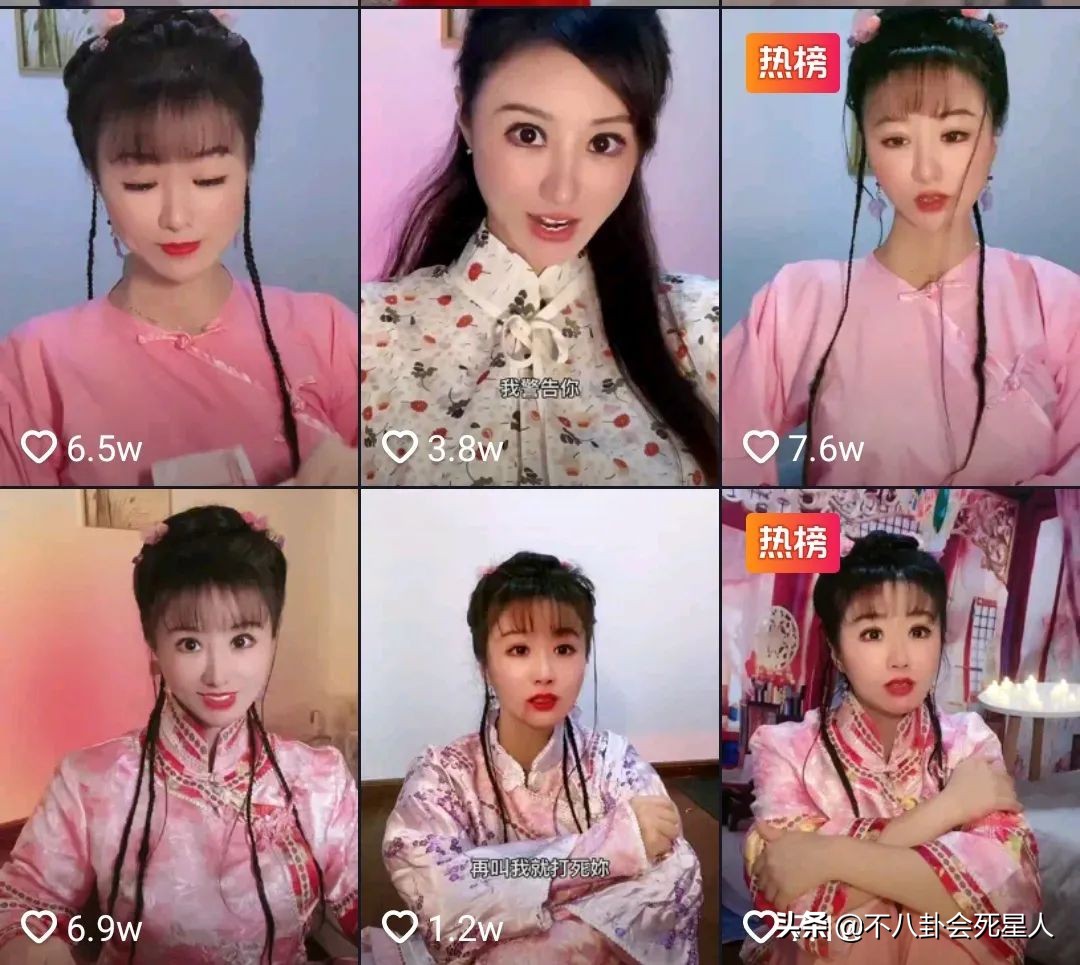
Task: Open the 热榜 video with candles in the background
Action: click(x=900, y=725)
